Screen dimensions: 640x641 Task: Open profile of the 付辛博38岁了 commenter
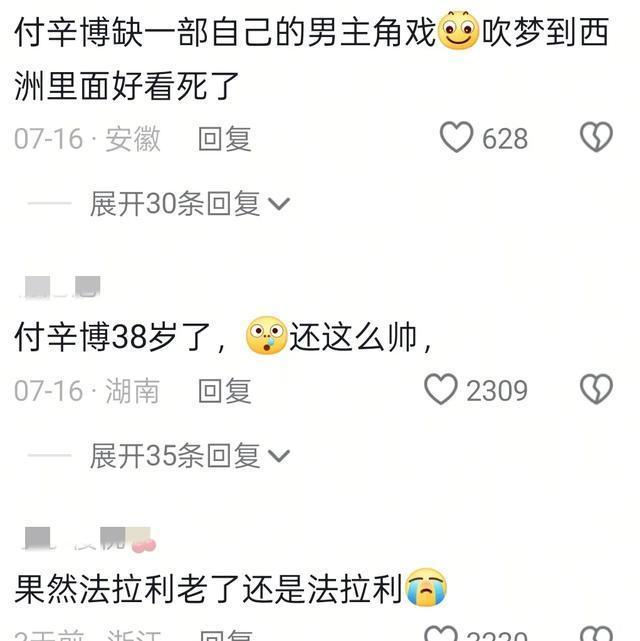click(60, 288)
